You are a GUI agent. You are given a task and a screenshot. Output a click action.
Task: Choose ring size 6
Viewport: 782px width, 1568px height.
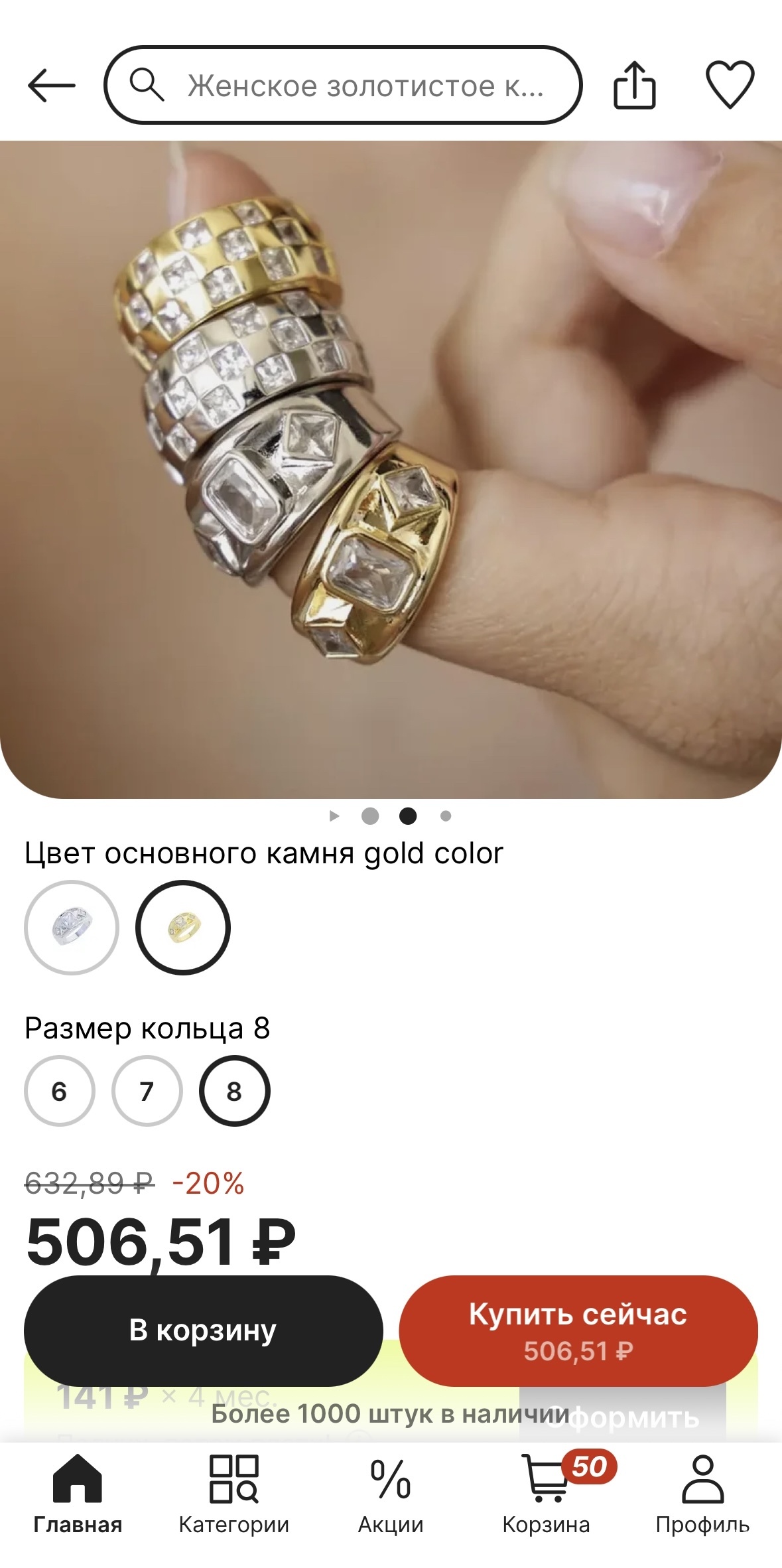coord(59,1091)
